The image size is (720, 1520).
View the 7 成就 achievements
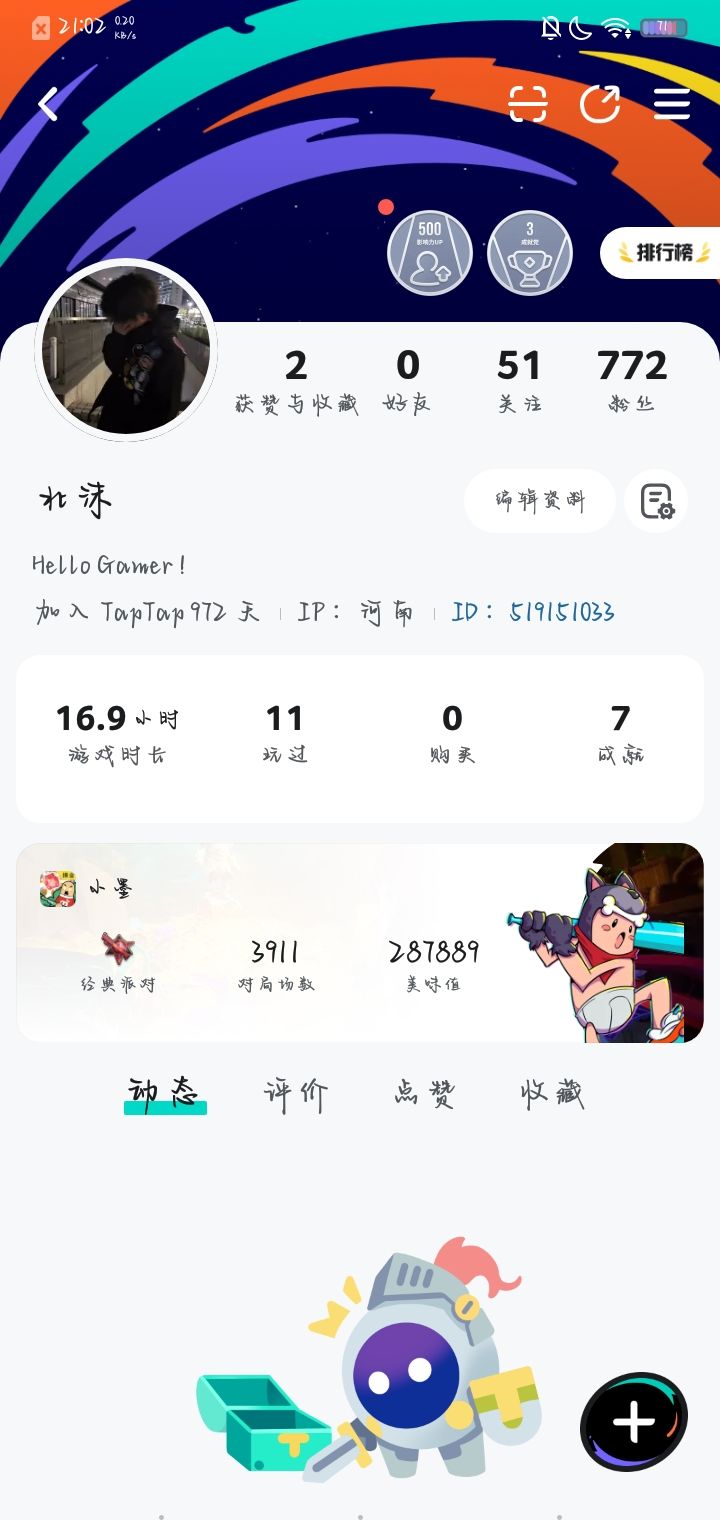(x=621, y=734)
